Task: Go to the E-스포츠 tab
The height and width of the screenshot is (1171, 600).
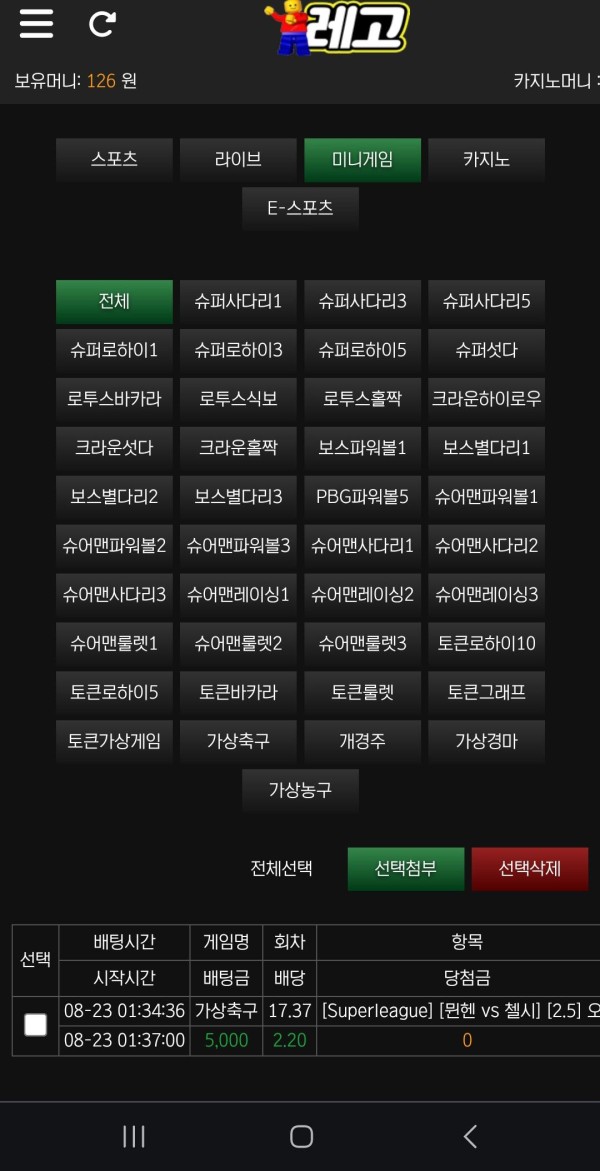Action: 300,209
